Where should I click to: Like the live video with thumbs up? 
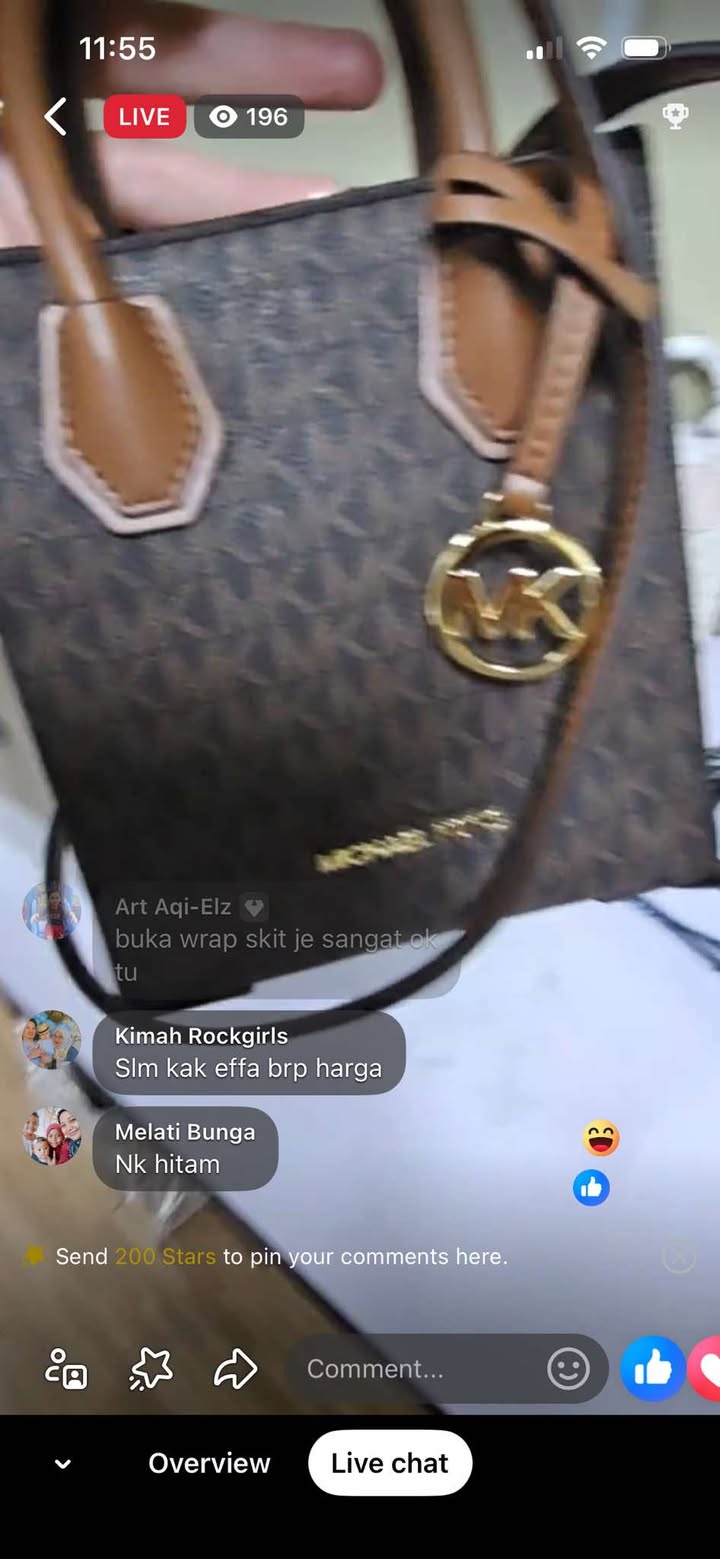click(x=652, y=1368)
